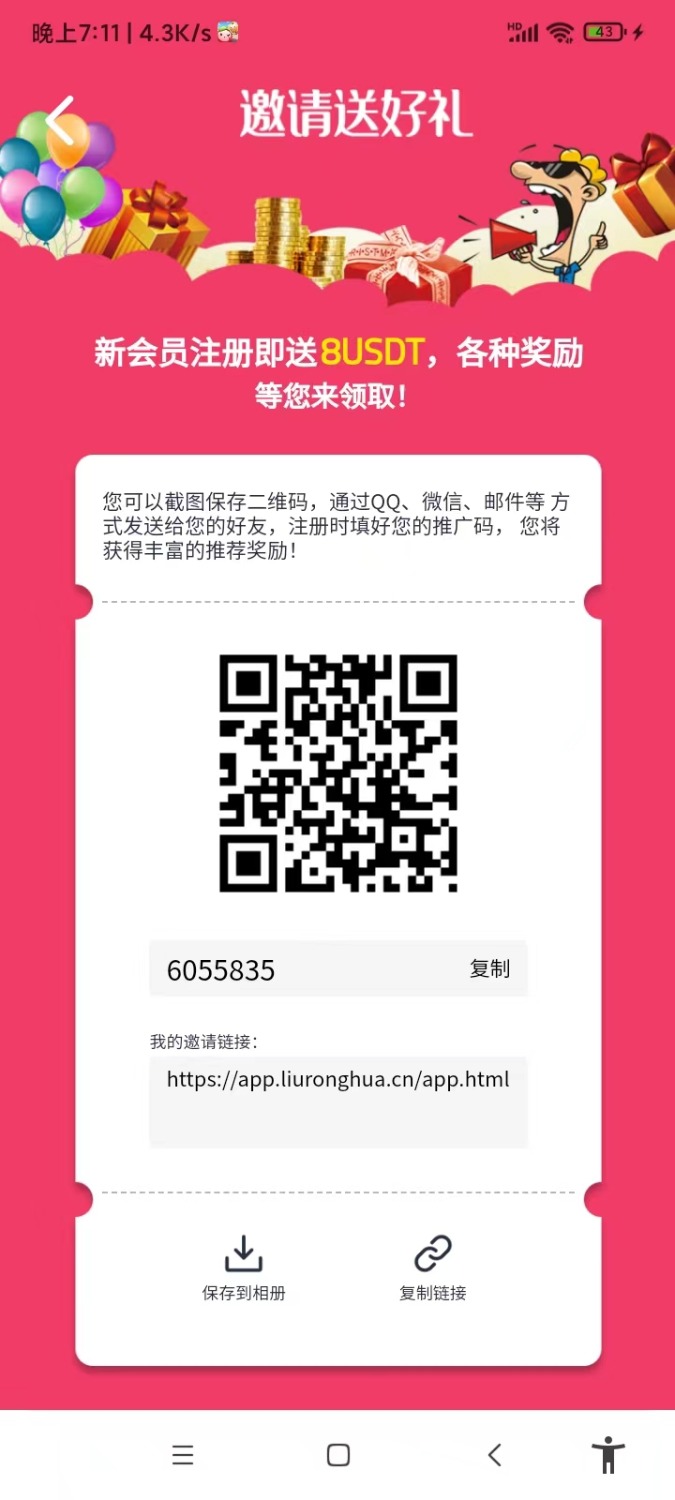Save the QR code to album

(244, 1266)
